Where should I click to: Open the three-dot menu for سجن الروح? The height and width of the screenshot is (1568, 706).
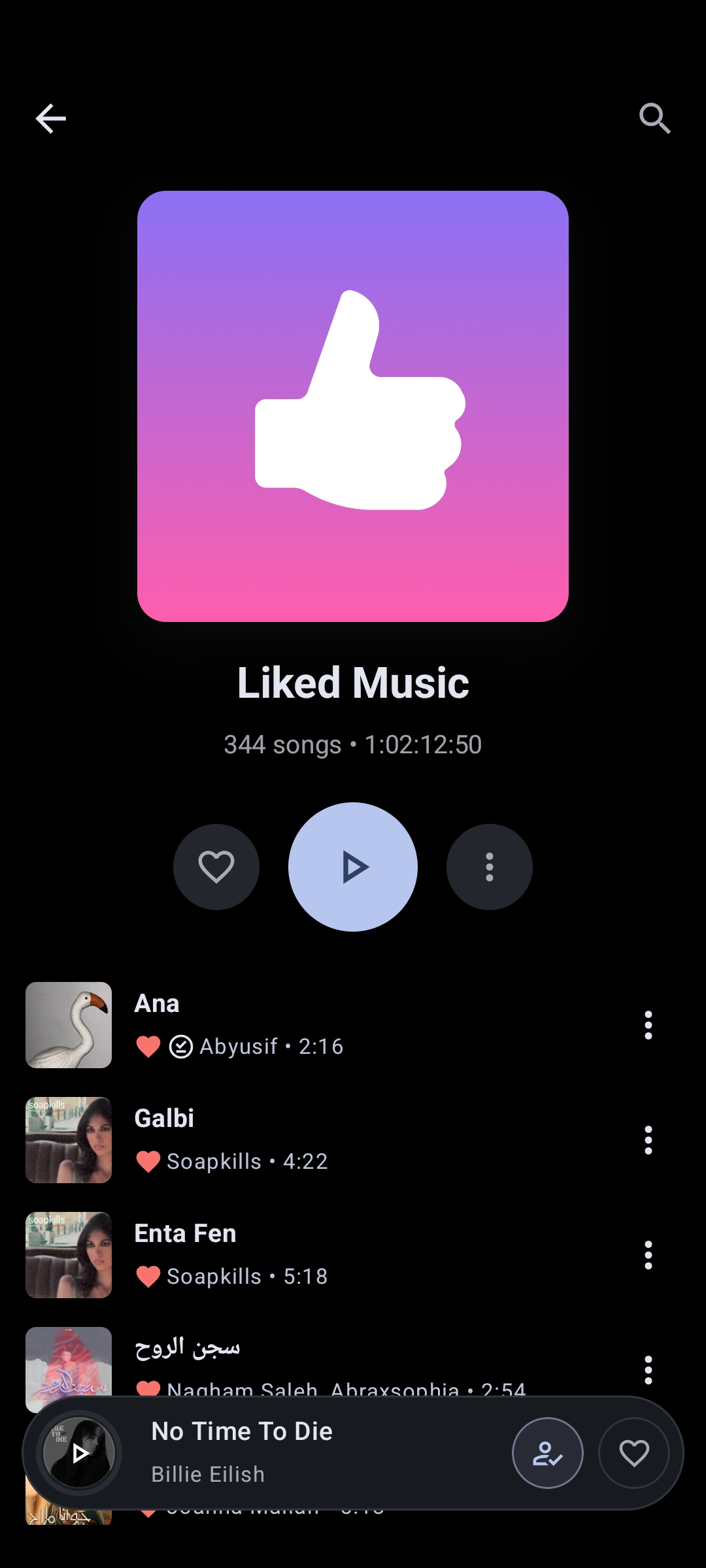[648, 1370]
